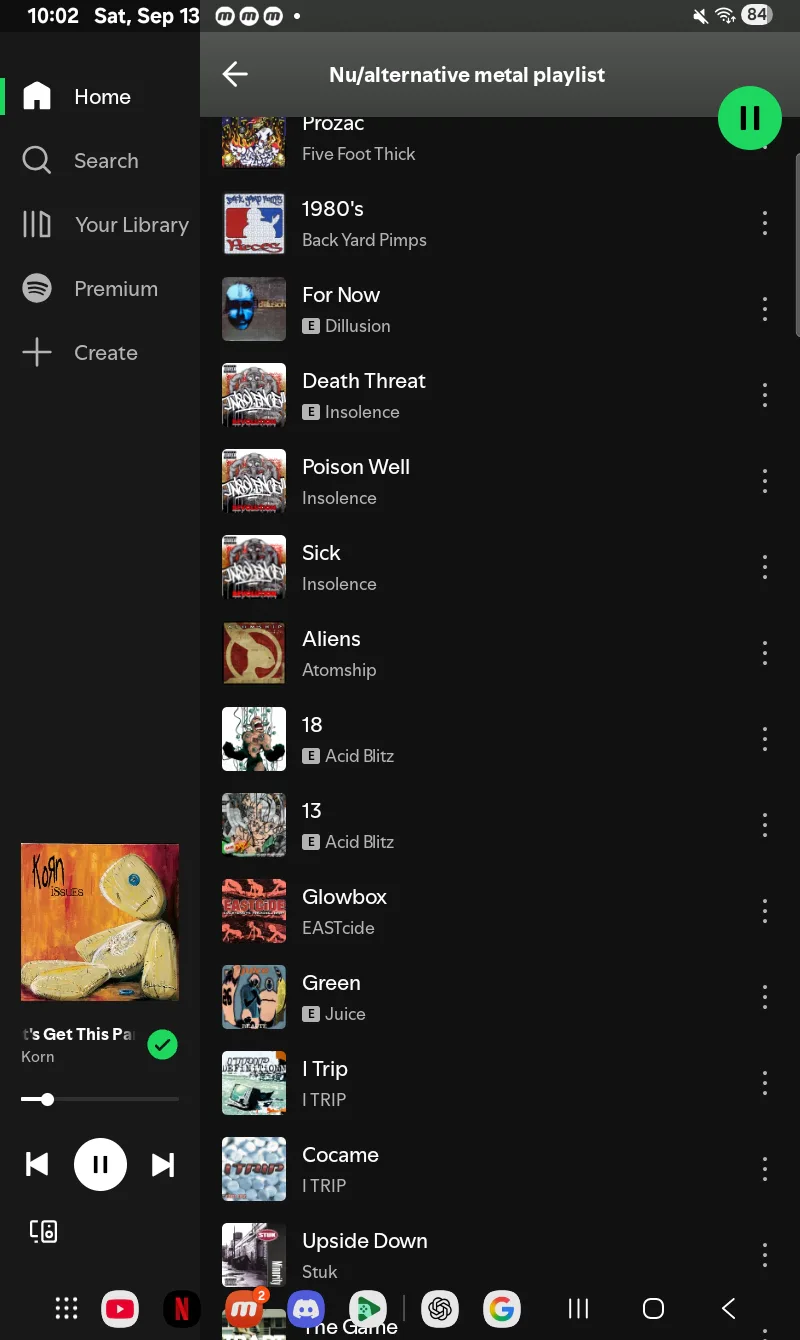Open the connect to device icon

[43, 1231]
